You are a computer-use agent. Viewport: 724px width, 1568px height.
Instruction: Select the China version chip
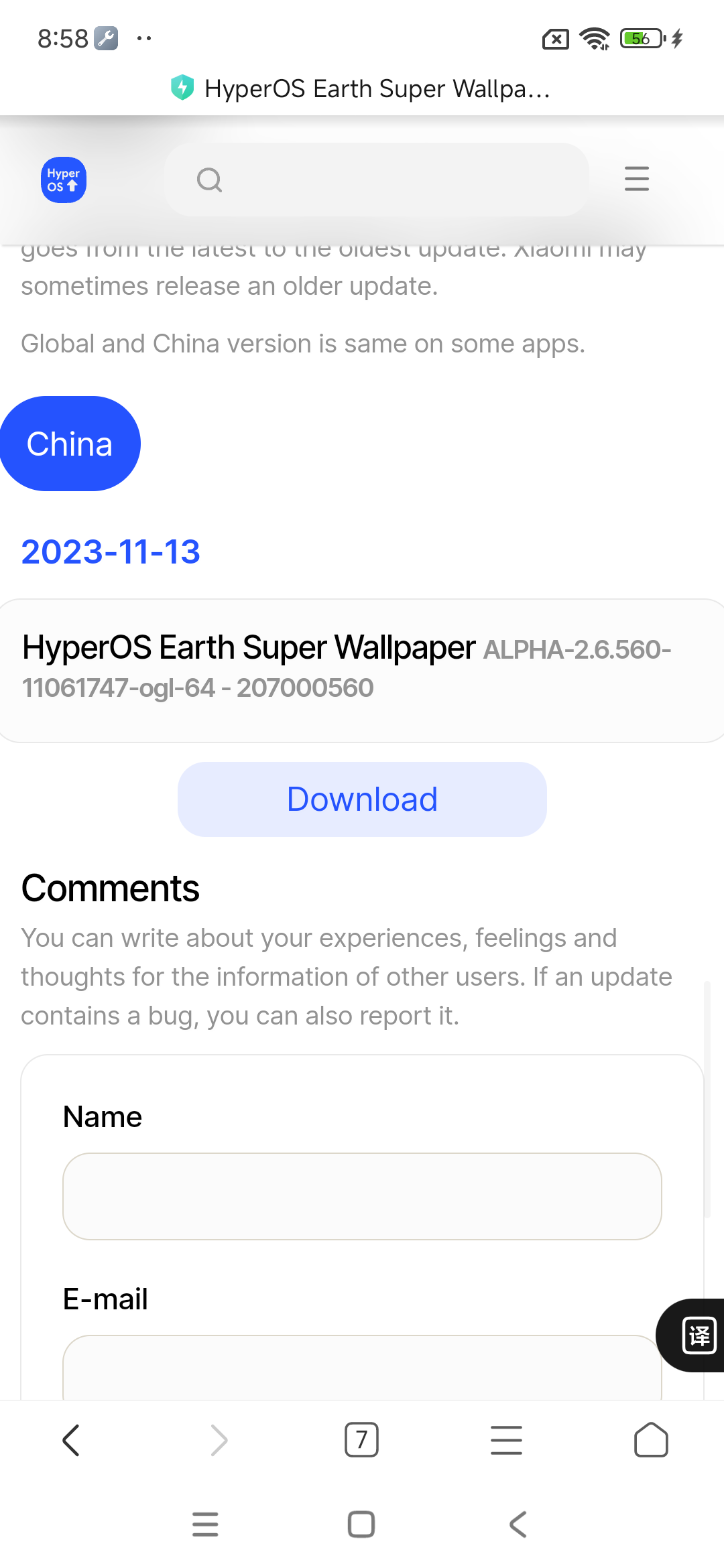pyautogui.click(x=70, y=444)
